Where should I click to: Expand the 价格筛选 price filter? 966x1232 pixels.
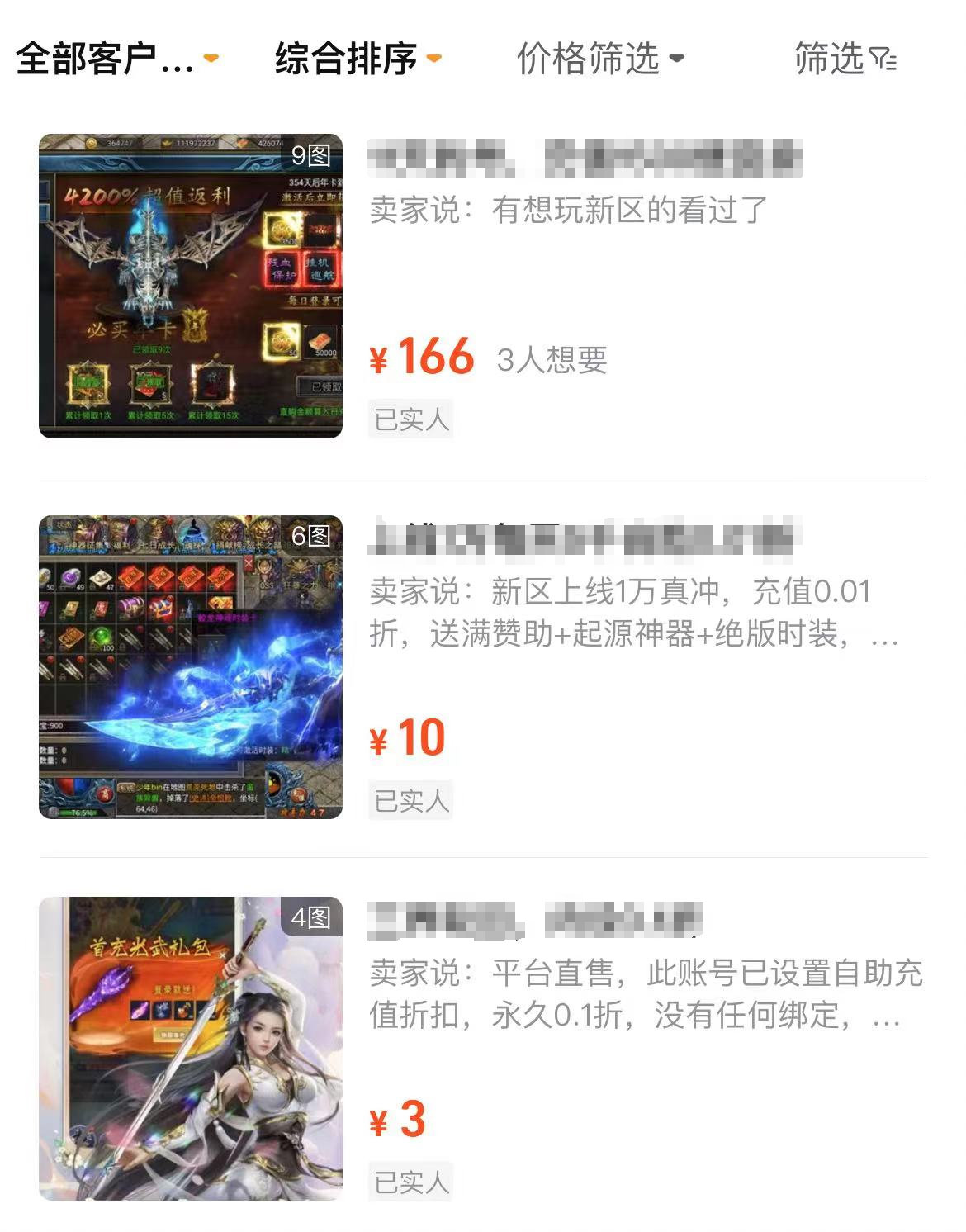[599, 59]
